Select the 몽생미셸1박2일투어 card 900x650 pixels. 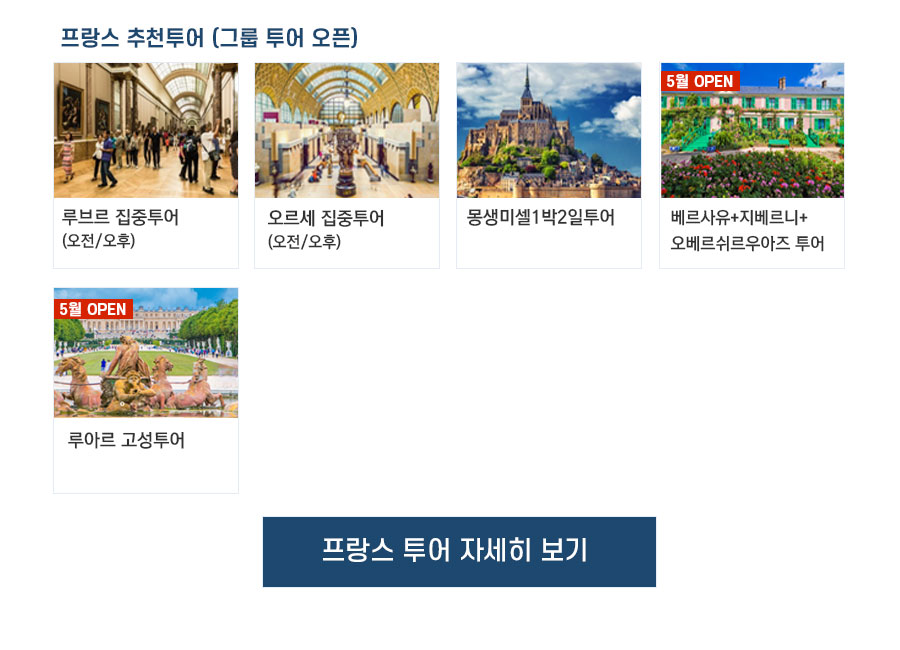(x=549, y=165)
